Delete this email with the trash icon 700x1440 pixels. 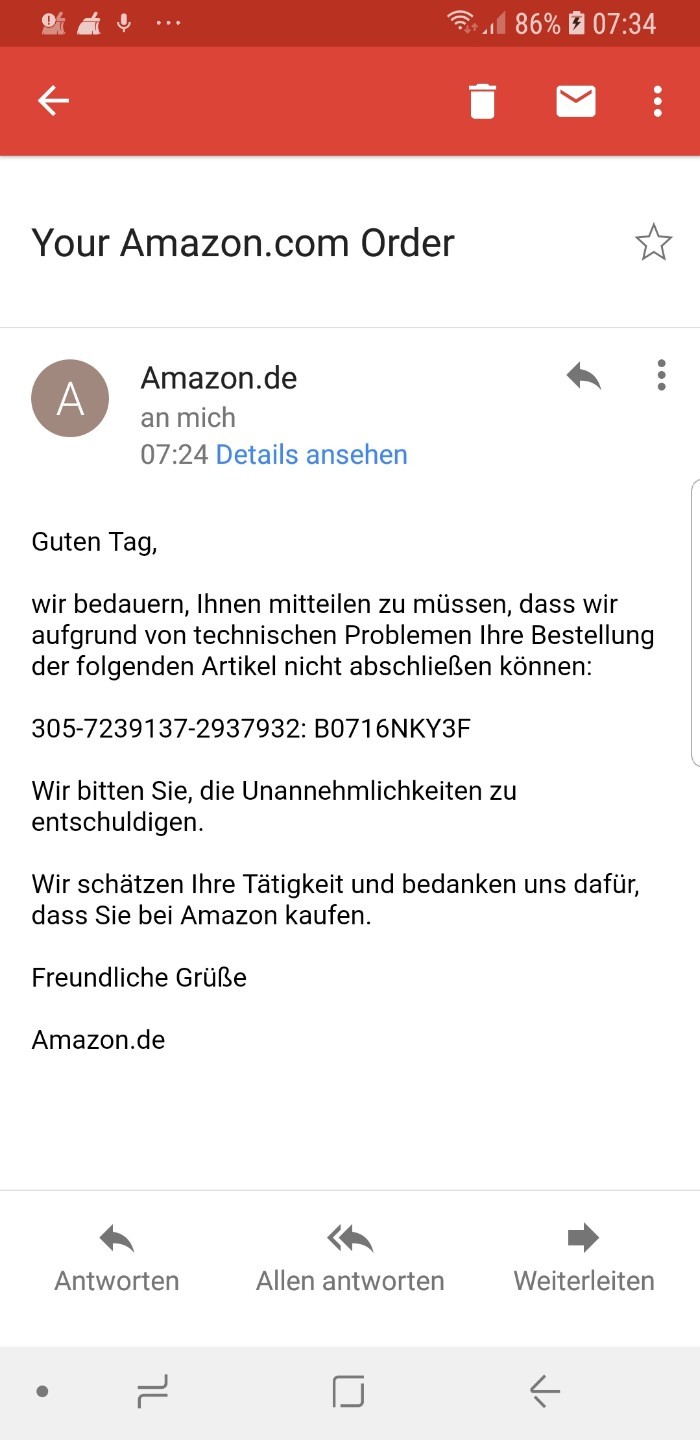coord(482,101)
